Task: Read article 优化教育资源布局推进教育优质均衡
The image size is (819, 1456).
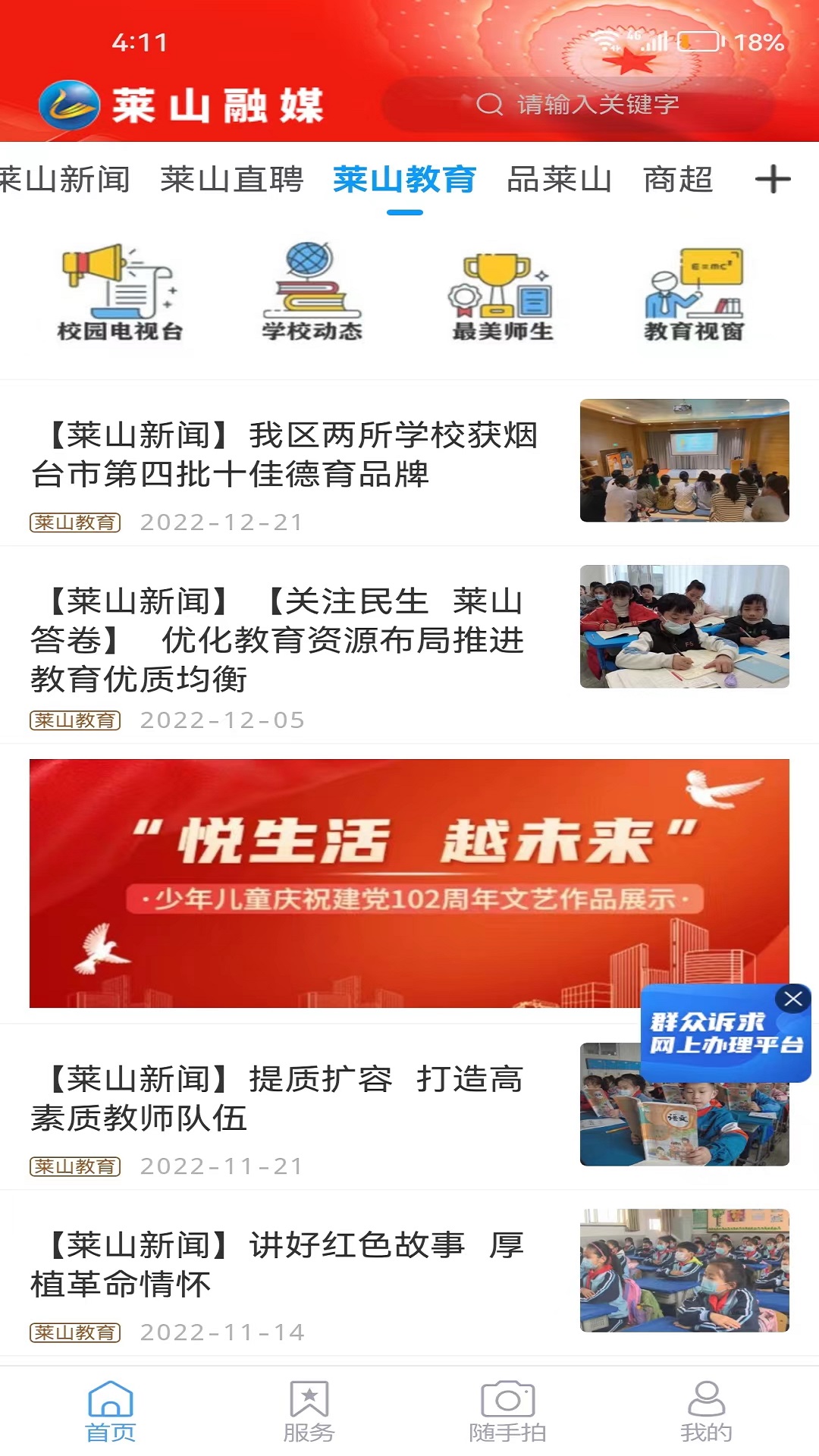Action: coord(409,645)
